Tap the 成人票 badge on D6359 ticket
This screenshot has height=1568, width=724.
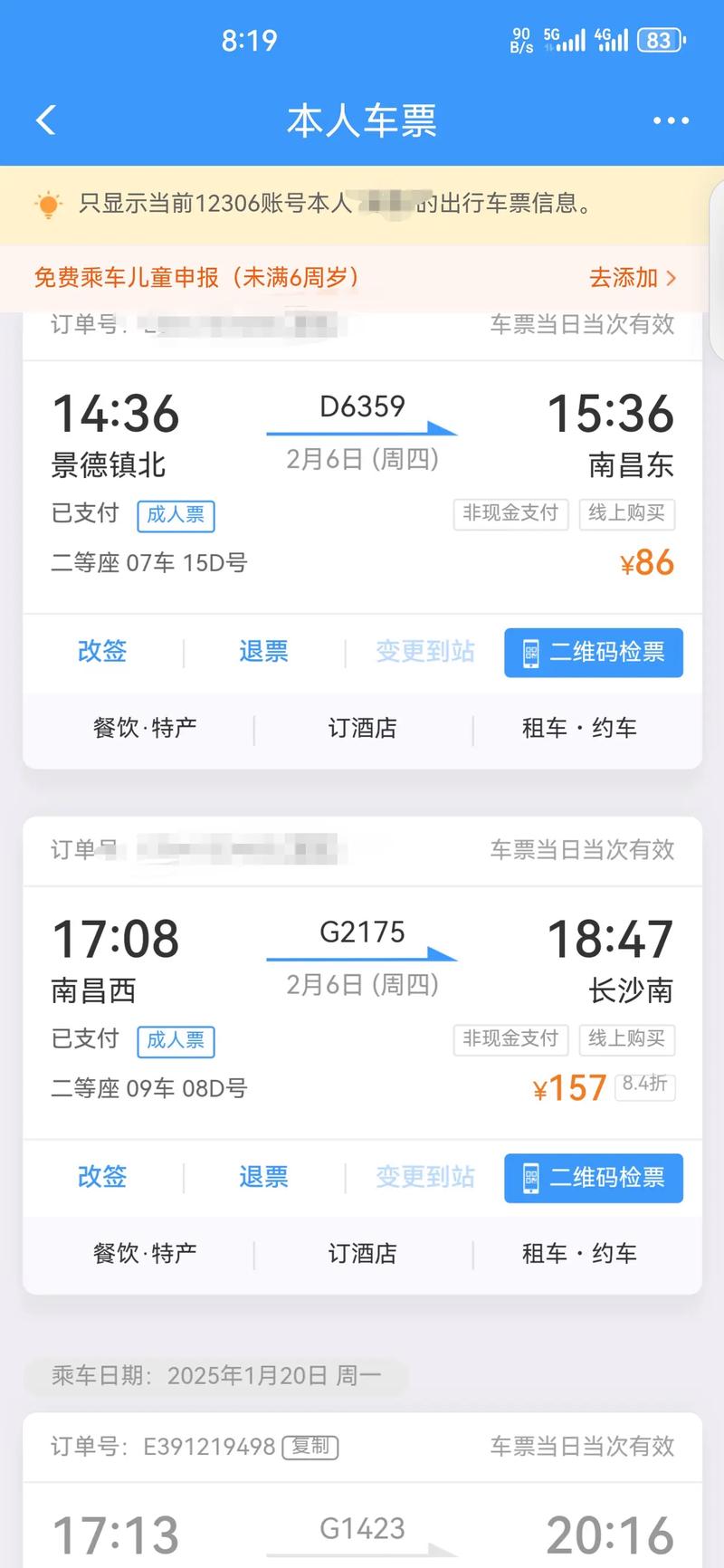[x=176, y=515]
